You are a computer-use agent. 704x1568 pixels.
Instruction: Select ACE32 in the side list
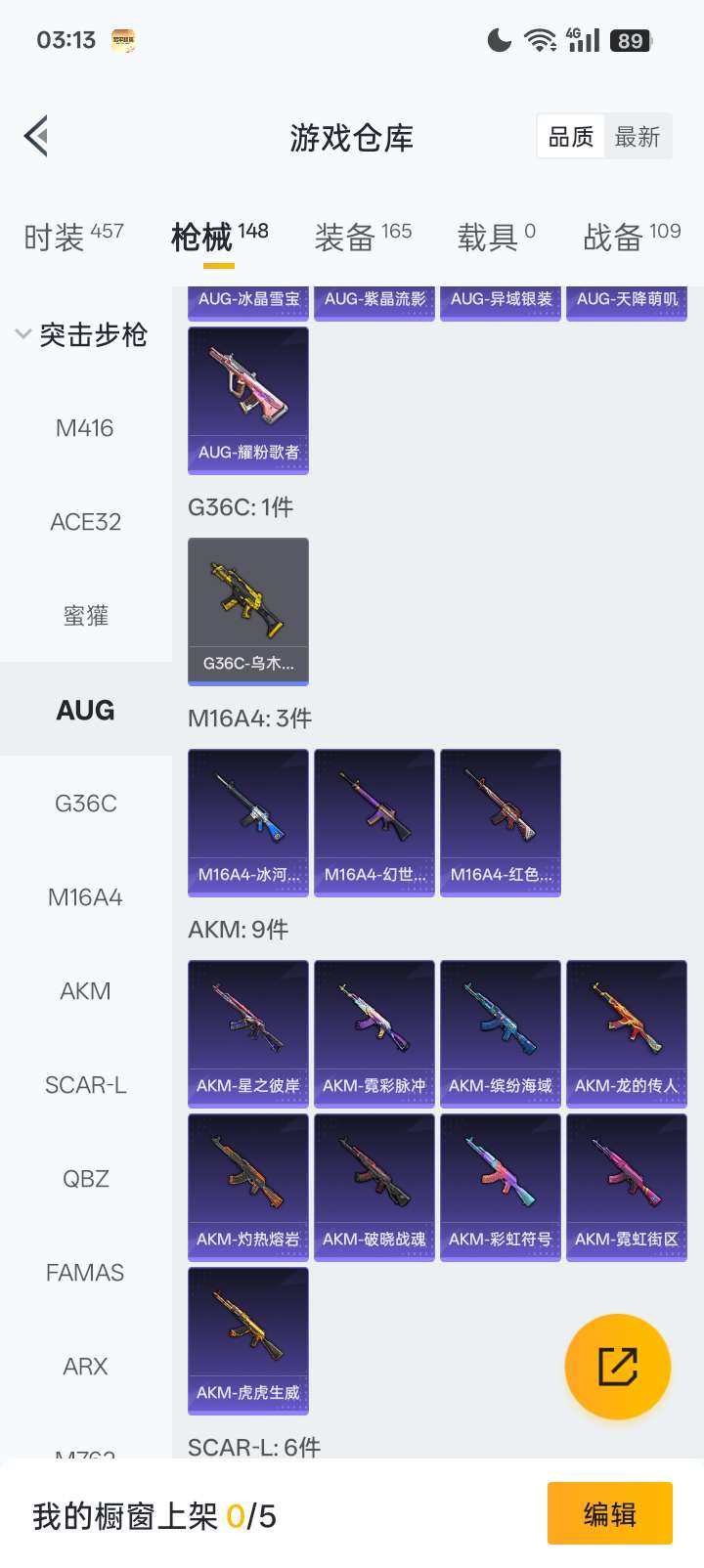(x=85, y=522)
